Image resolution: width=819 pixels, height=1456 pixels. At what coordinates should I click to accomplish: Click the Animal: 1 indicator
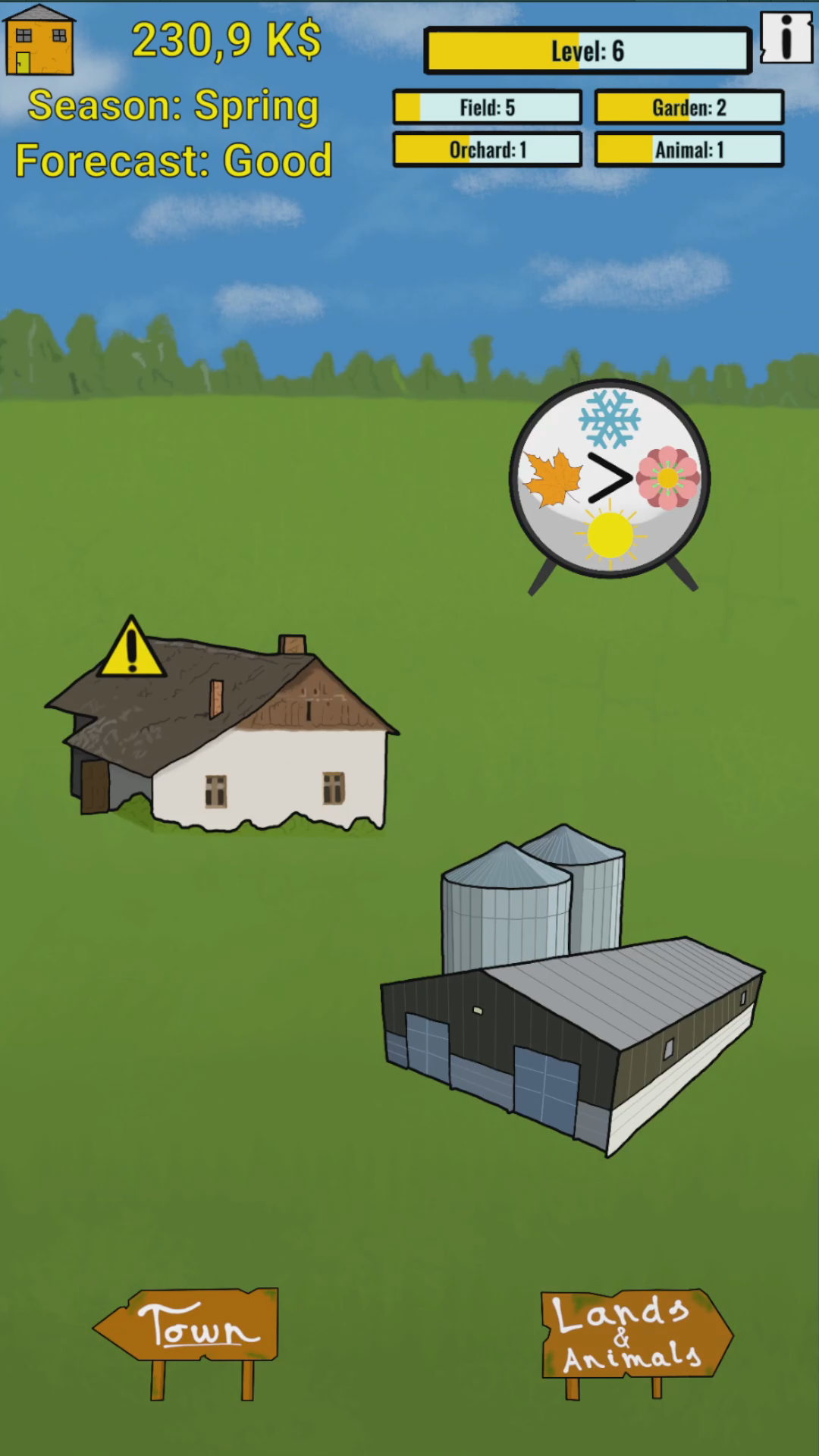tap(689, 150)
